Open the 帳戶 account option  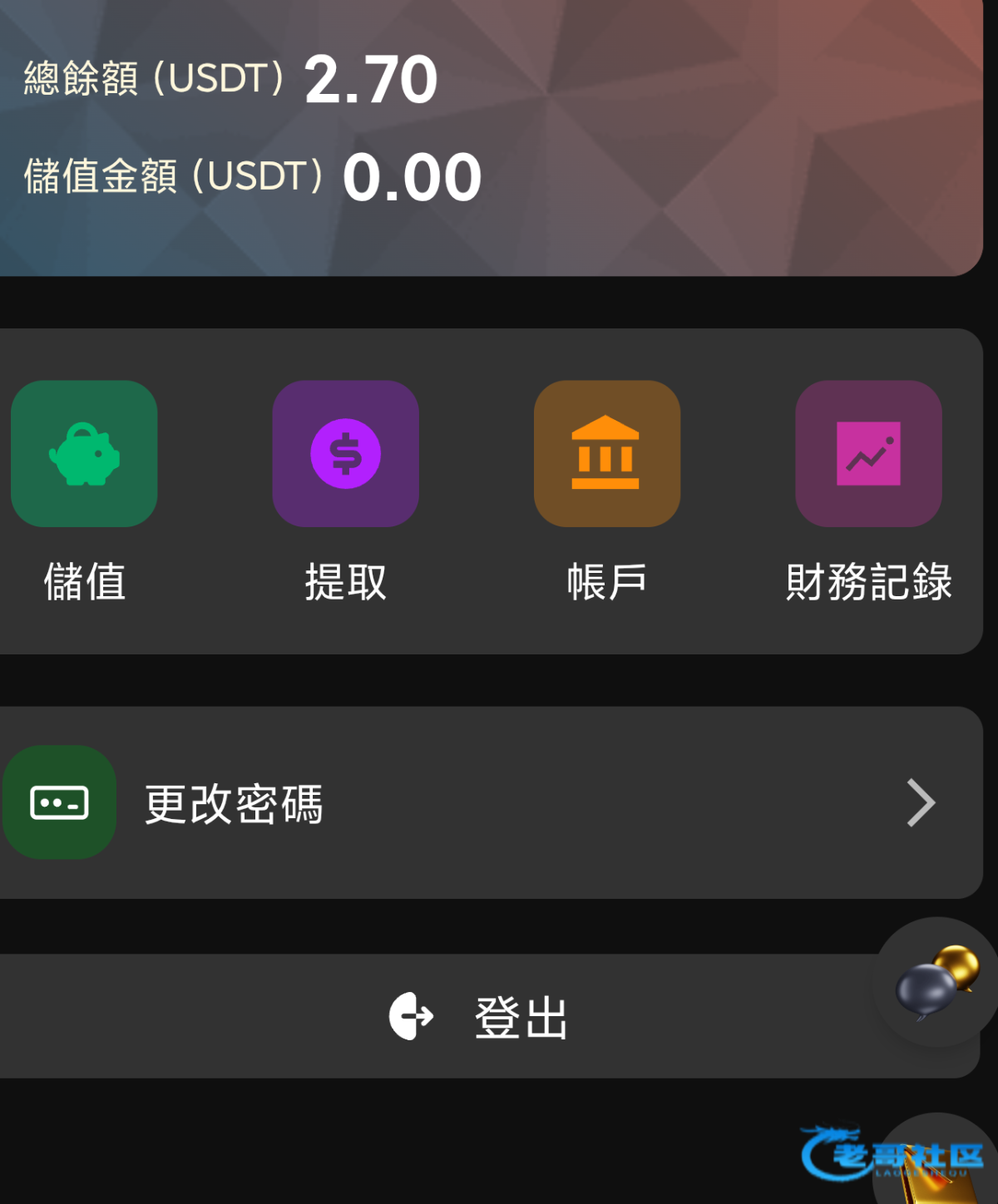(606, 454)
